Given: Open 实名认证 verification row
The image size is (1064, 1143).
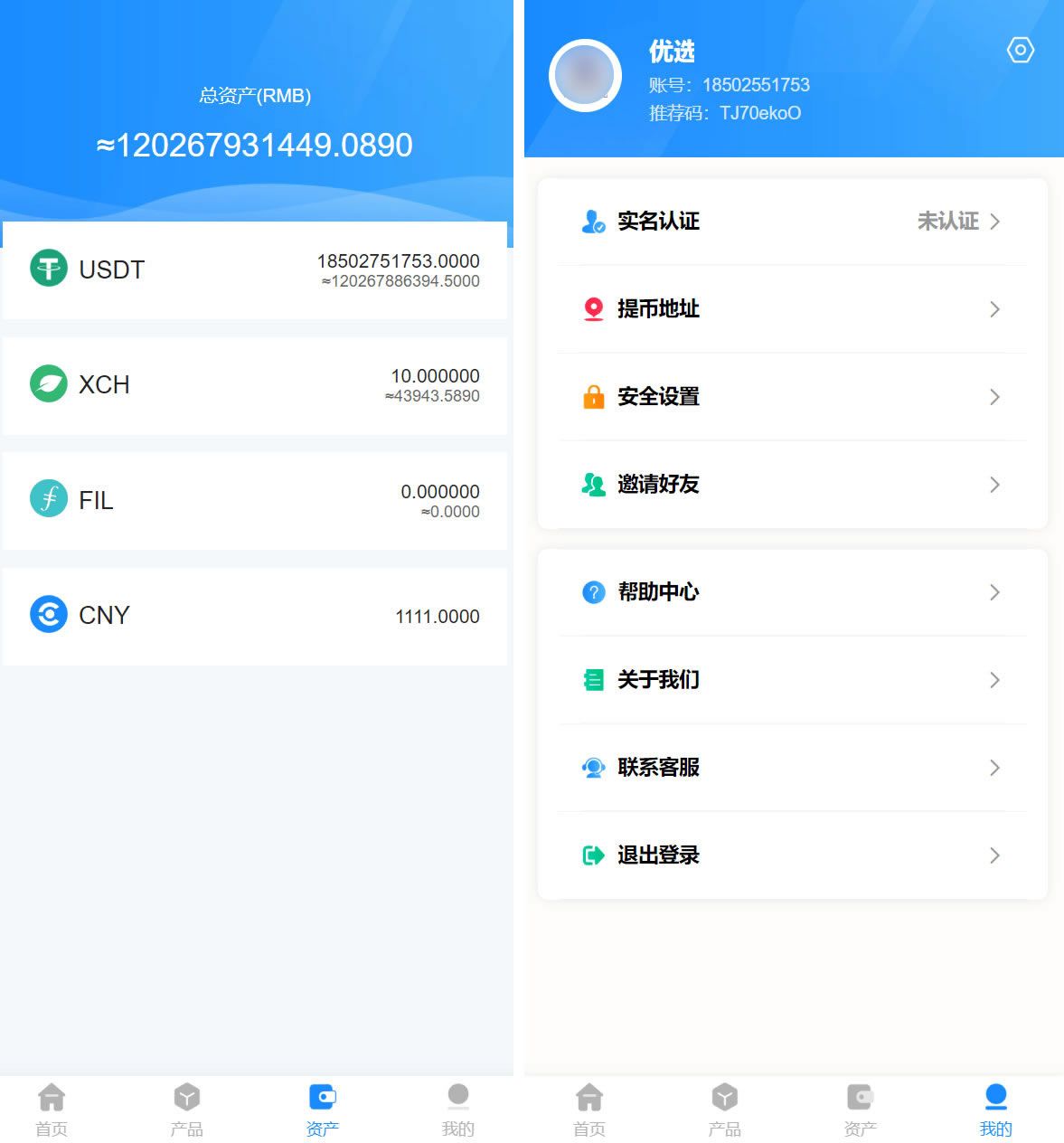Looking at the screenshot, I should (x=792, y=222).
